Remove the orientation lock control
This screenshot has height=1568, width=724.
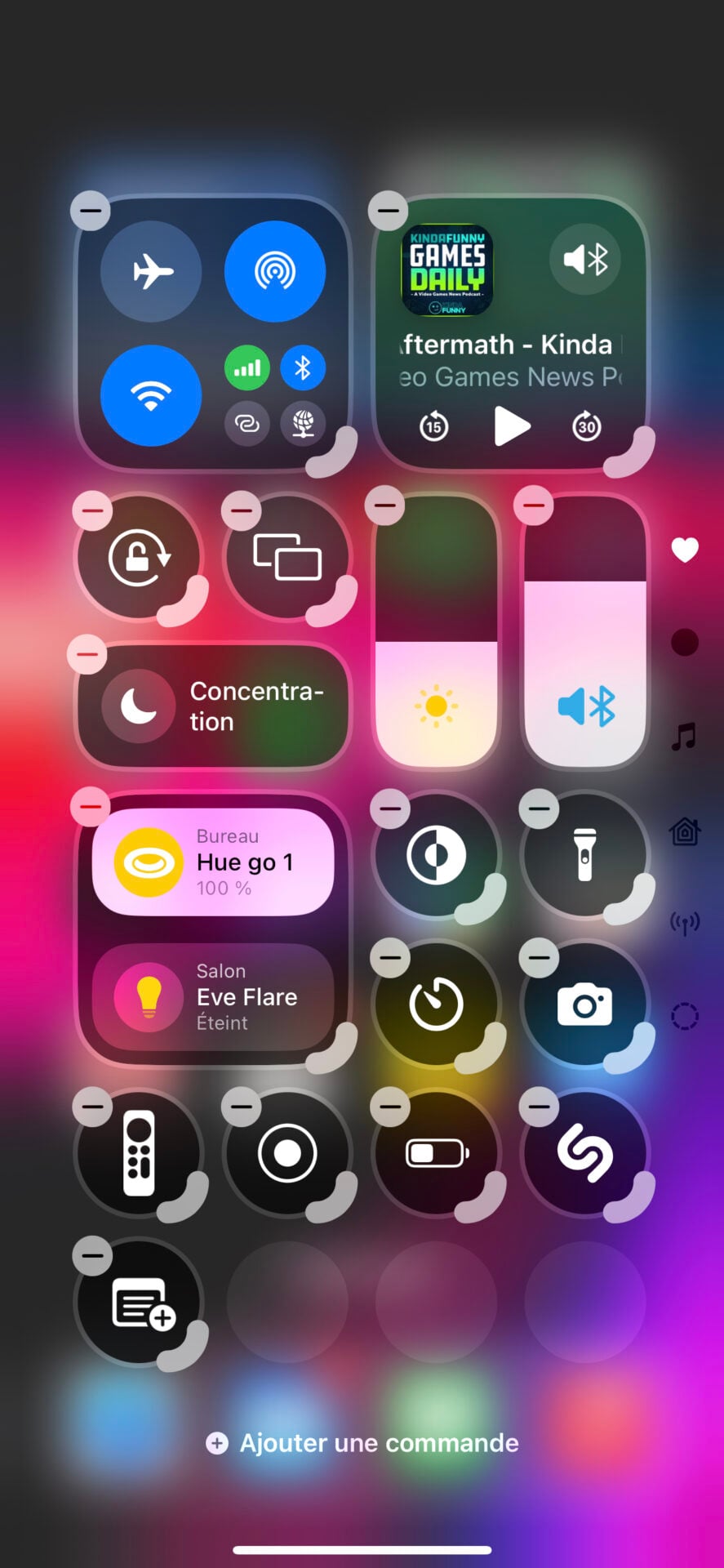tap(92, 510)
